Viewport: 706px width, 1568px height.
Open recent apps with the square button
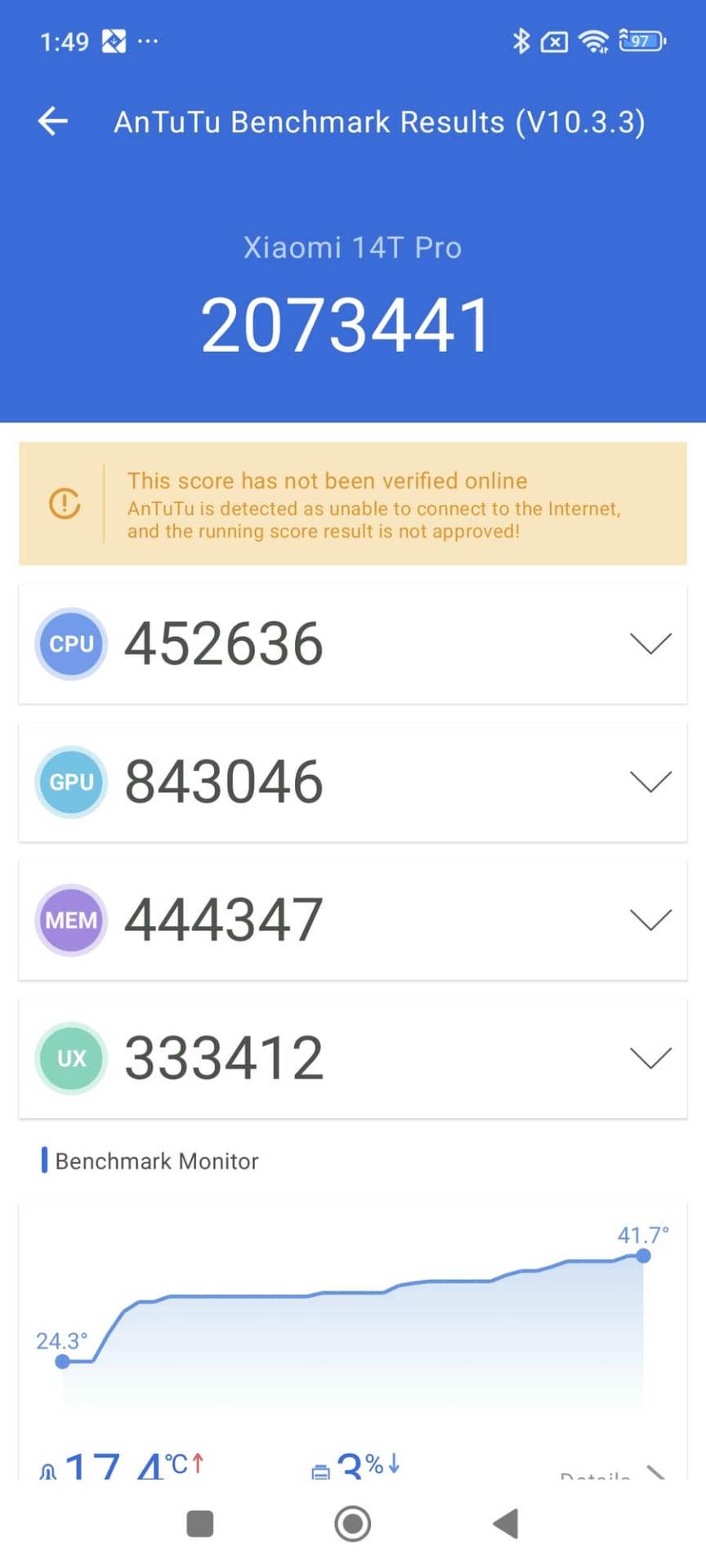[200, 1523]
